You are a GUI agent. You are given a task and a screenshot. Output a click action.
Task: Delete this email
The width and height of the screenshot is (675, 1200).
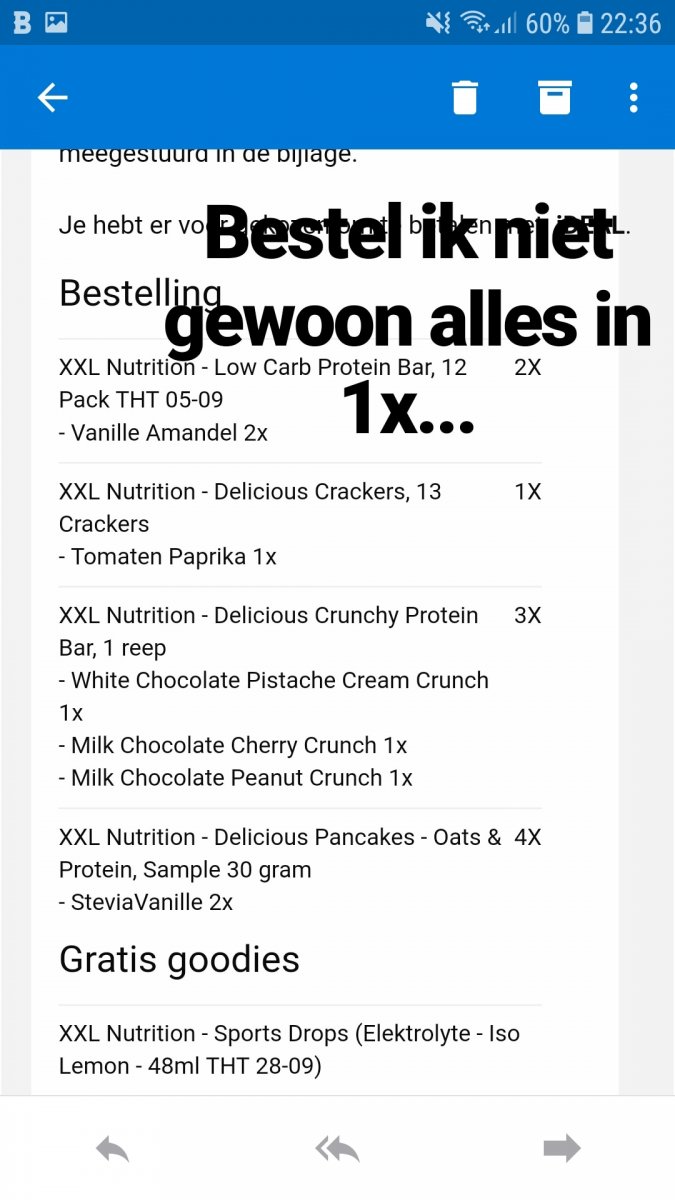464,97
